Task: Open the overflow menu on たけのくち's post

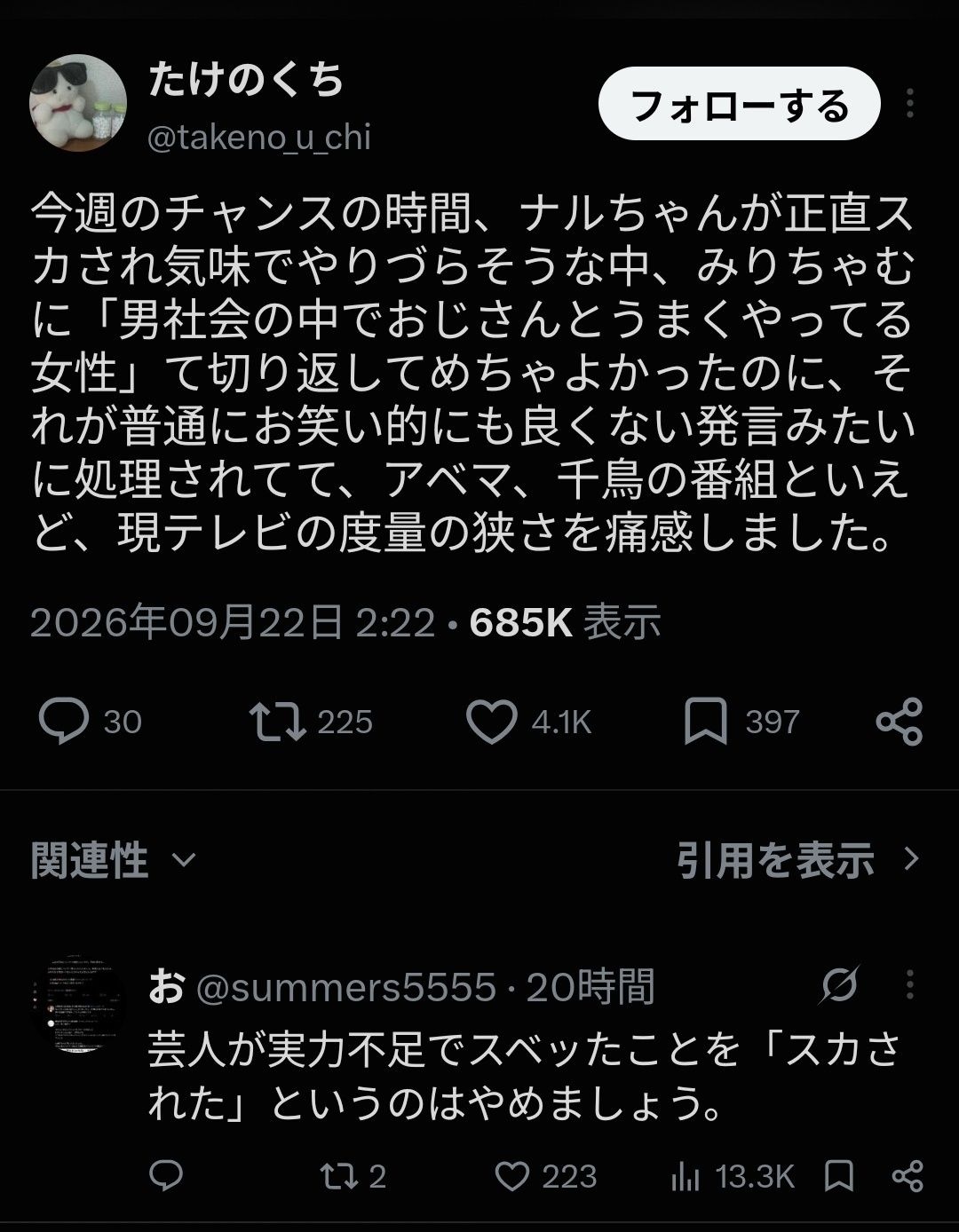Action: (x=909, y=103)
